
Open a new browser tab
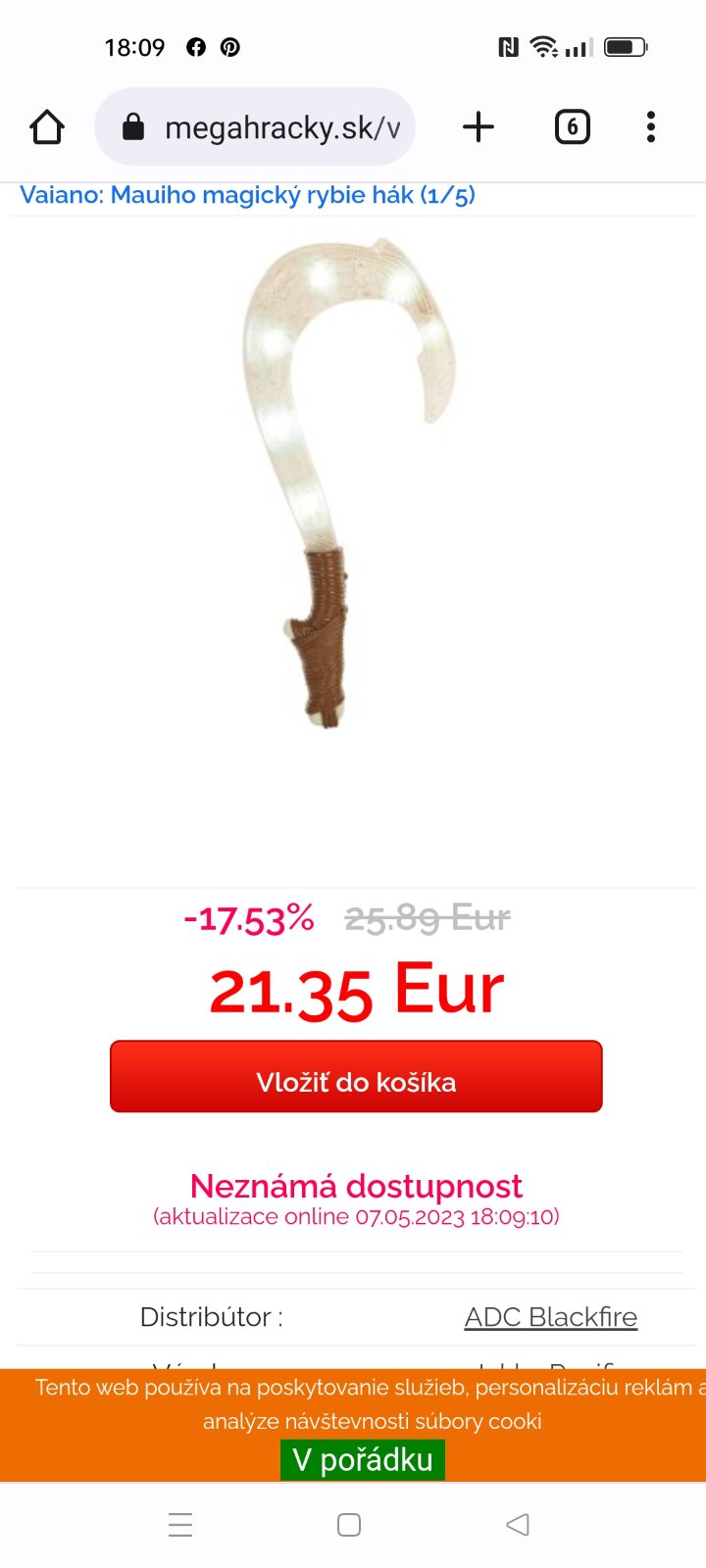[x=479, y=127]
